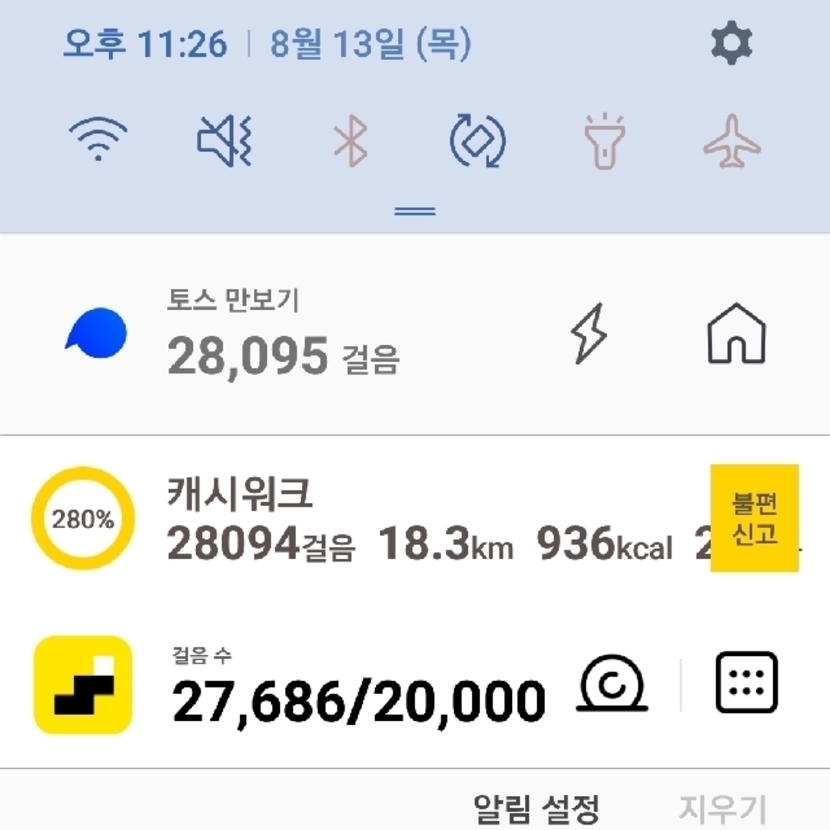The image size is (830, 830).
Task: Tap 지우기 to clear notifications
Action: [x=724, y=807]
